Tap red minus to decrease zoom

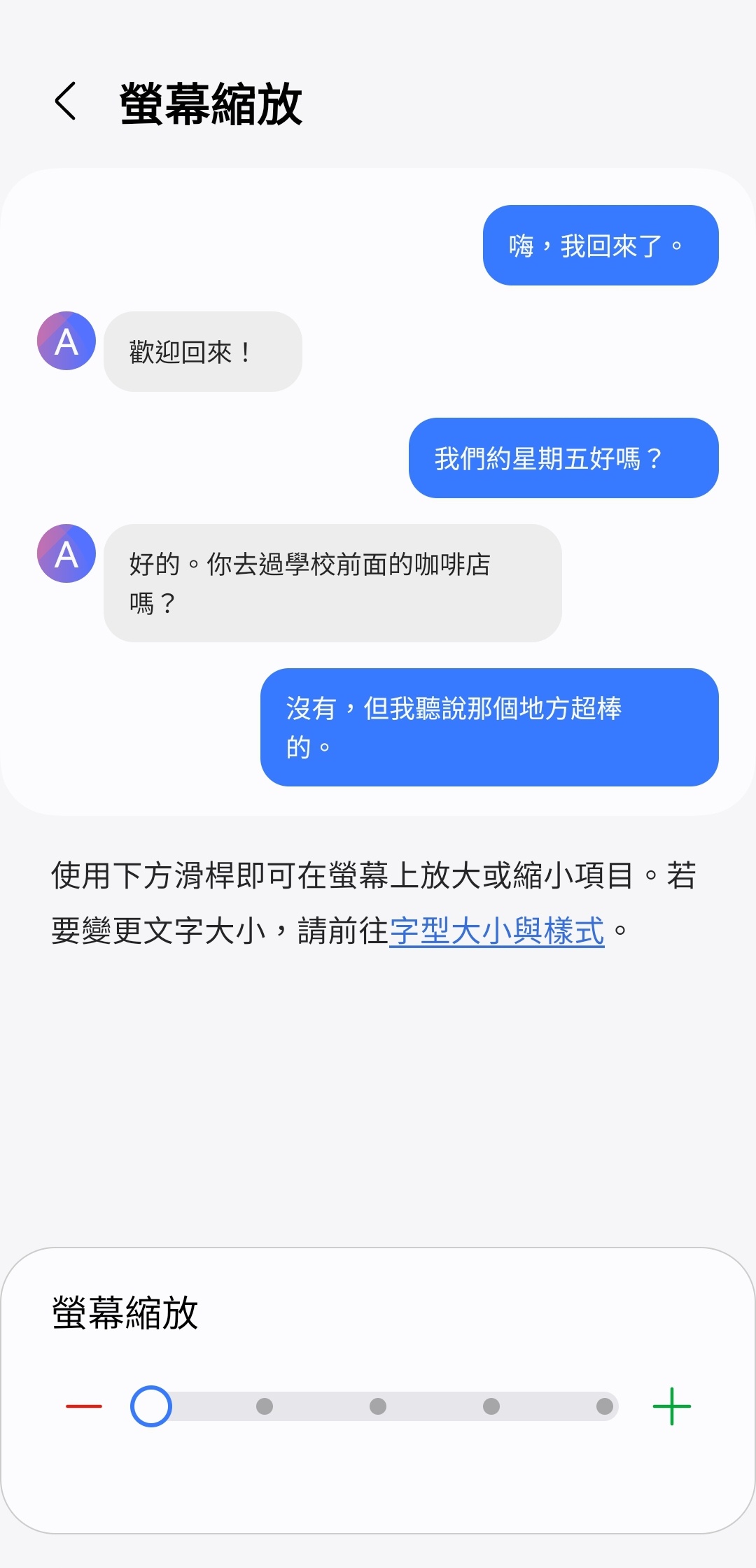coord(84,1406)
